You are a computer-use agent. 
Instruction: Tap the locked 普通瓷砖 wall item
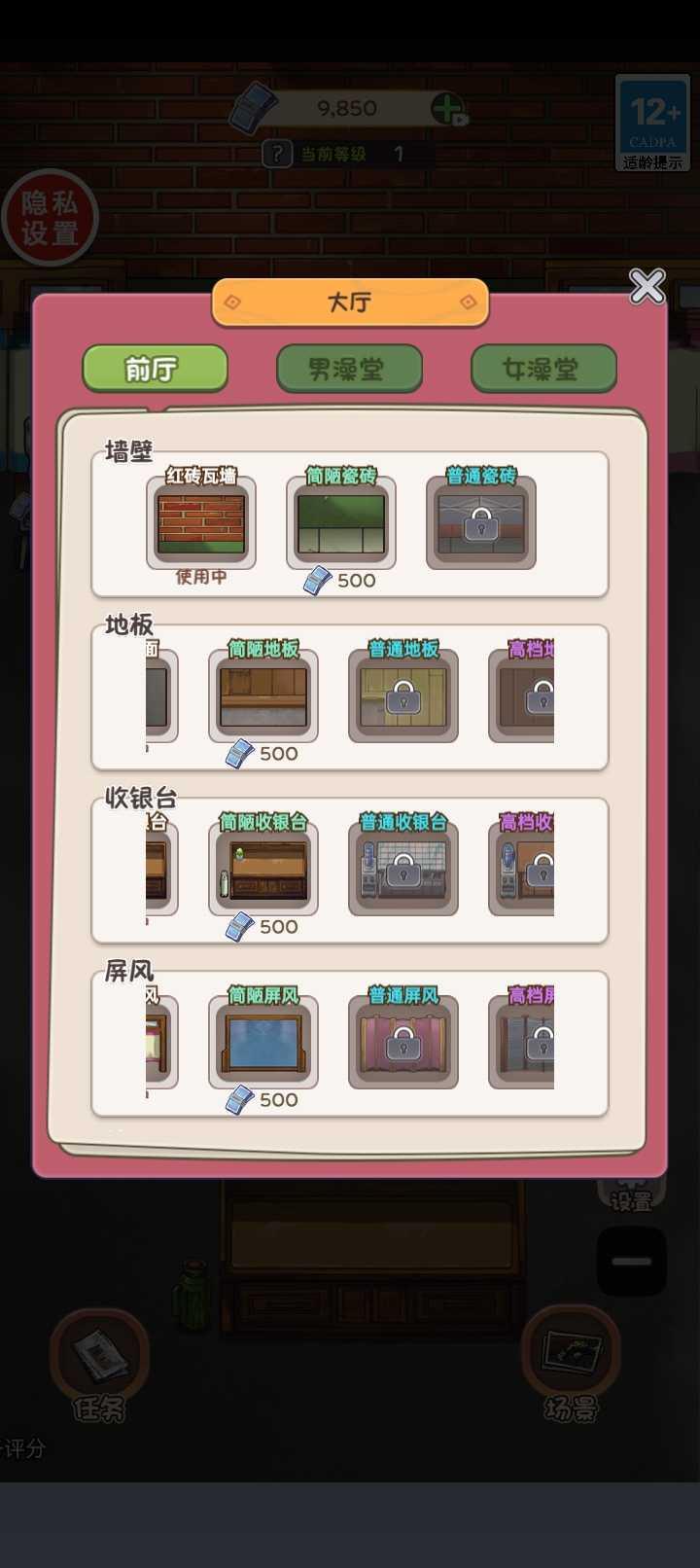point(481,523)
